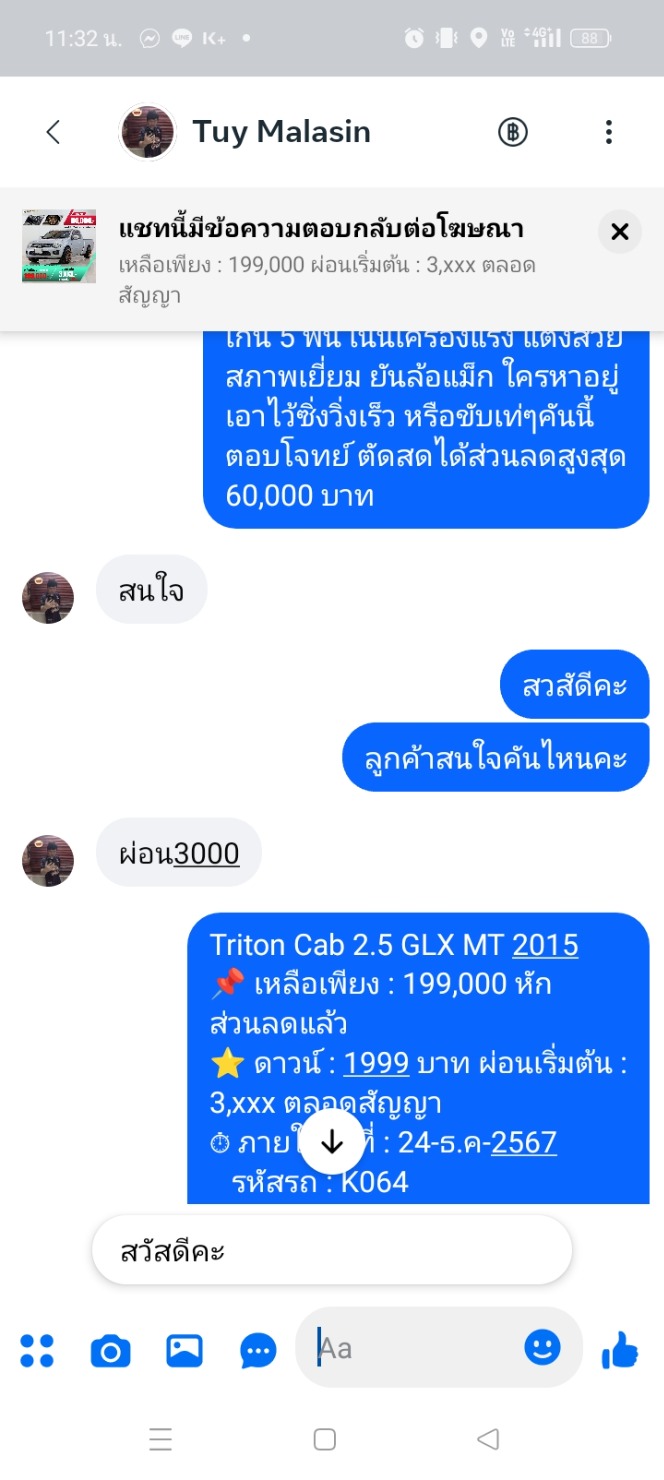Tap the baht payment icon in the header
The height and width of the screenshot is (1480, 664).
(513, 132)
